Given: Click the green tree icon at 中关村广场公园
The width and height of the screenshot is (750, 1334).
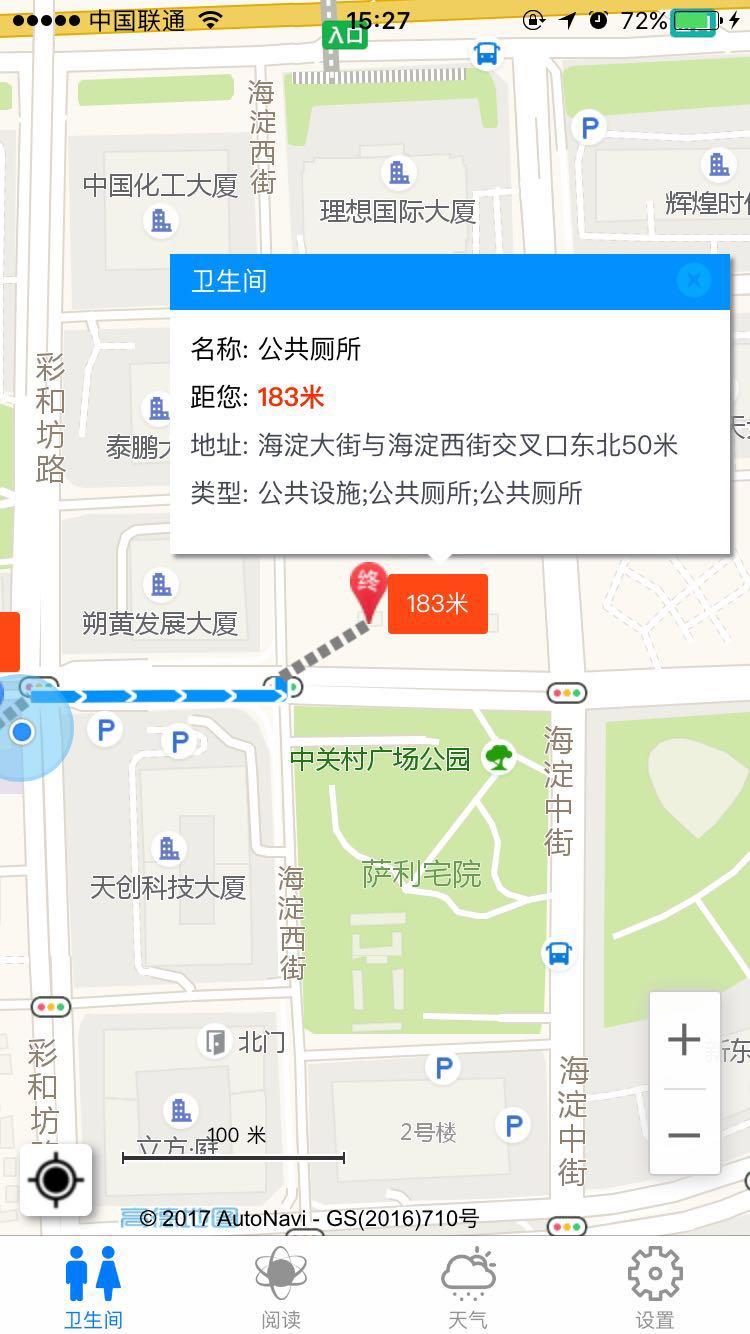Looking at the screenshot, I should 499,757.
